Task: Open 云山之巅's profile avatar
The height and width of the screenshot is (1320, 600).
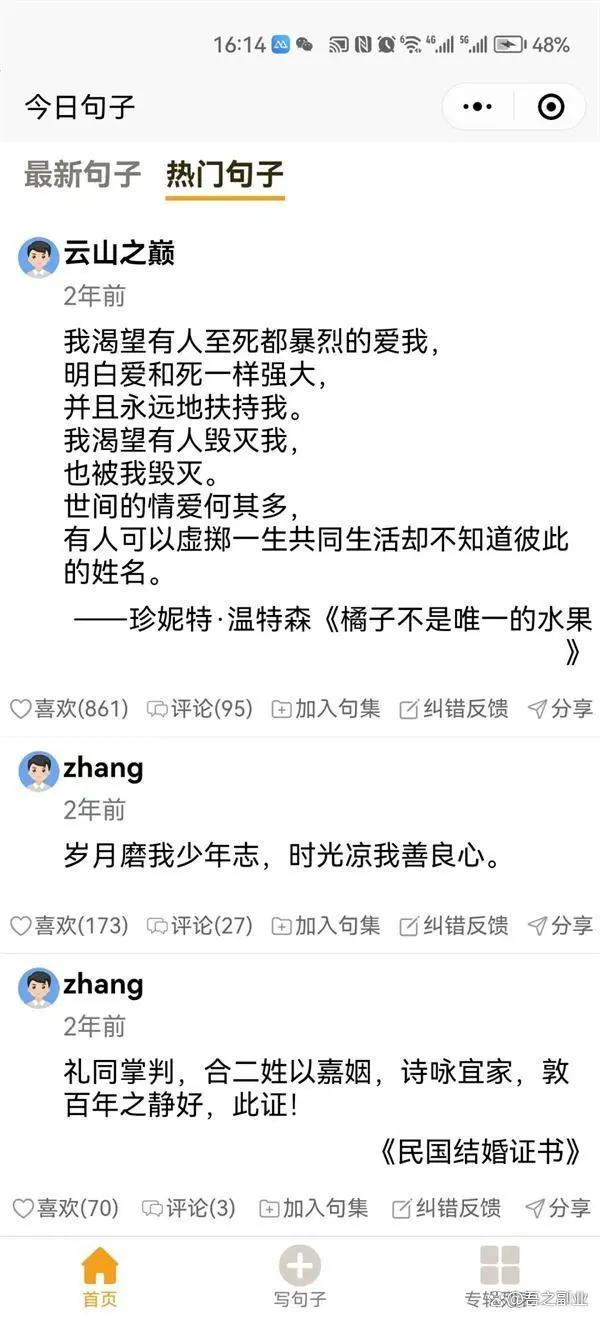Action: (38, 257)
